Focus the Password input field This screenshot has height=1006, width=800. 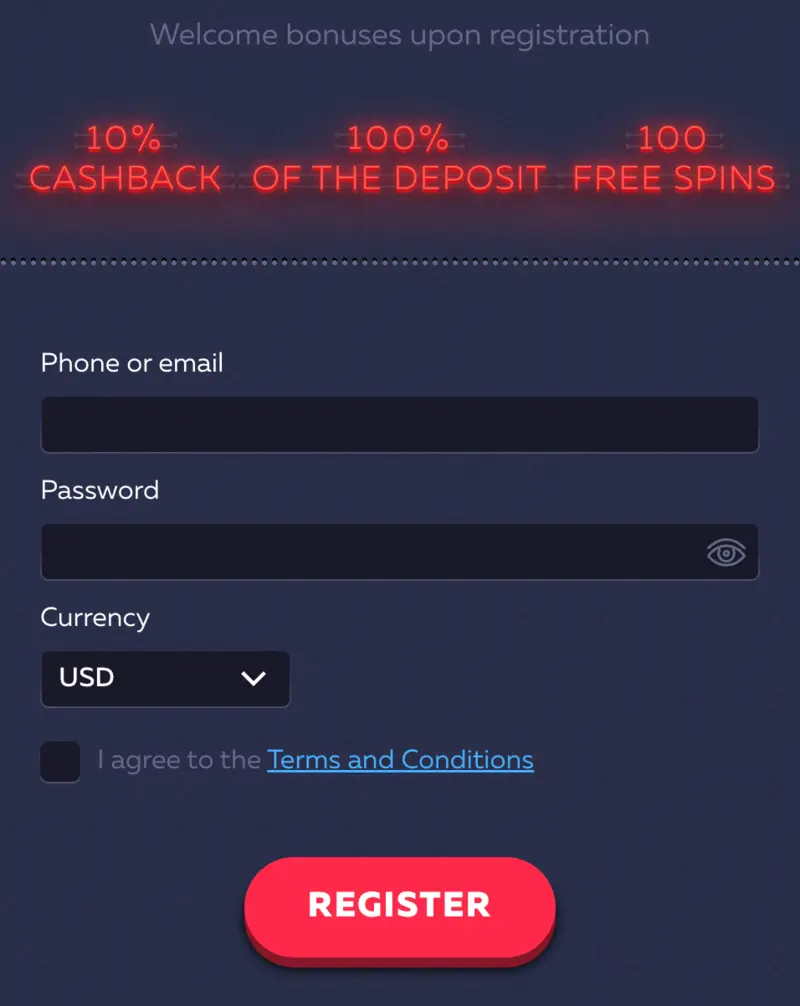click(370, 552)
